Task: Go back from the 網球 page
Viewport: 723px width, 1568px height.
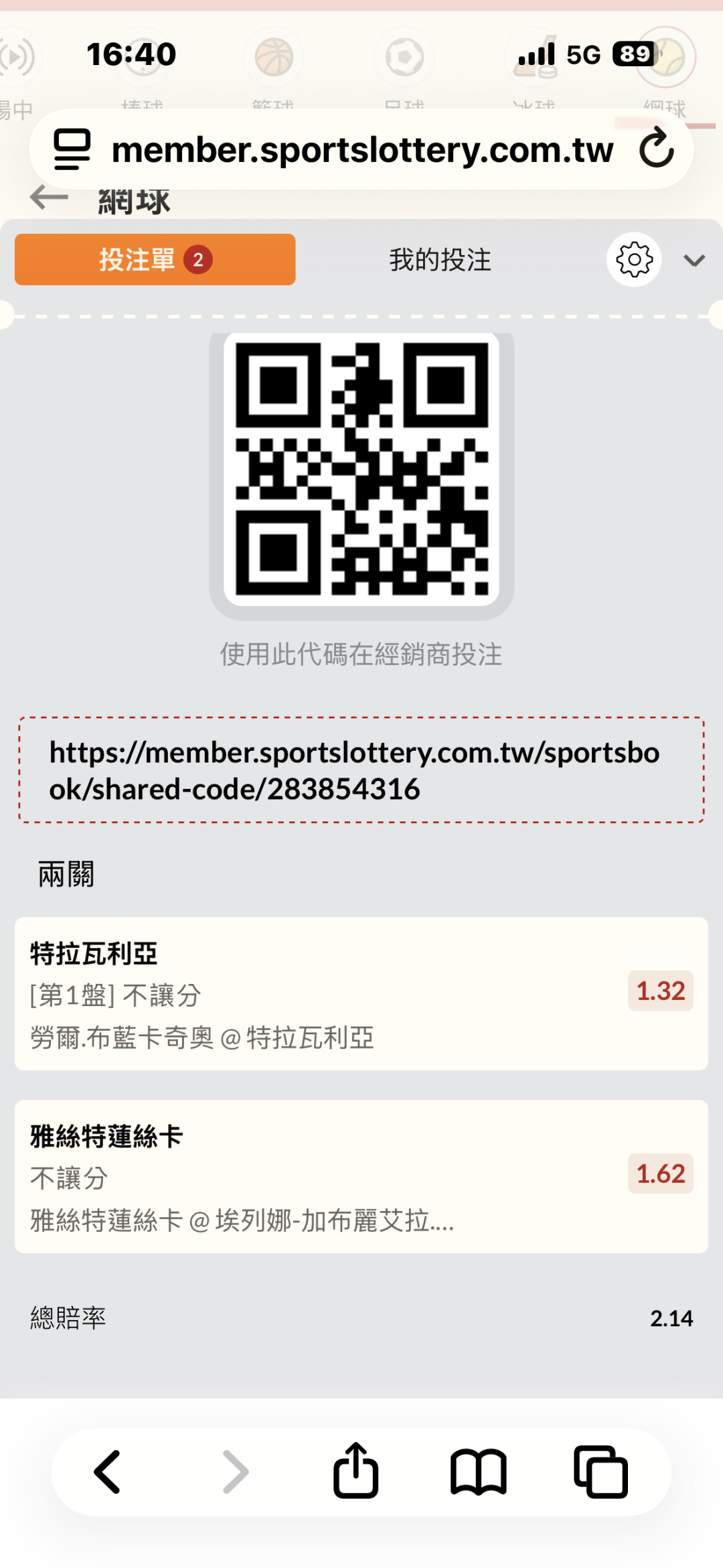Action: tap(50, 198)
